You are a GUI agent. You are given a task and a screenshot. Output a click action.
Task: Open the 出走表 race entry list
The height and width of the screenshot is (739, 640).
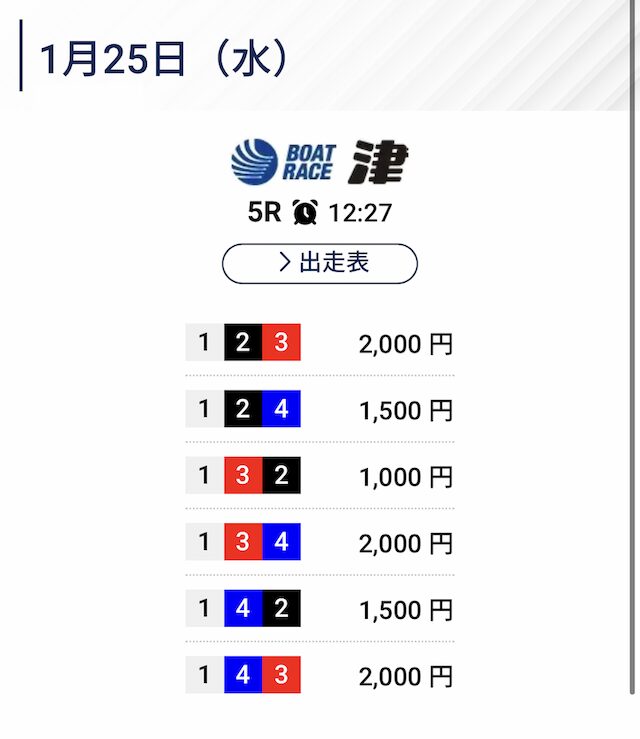coord(319,263)
